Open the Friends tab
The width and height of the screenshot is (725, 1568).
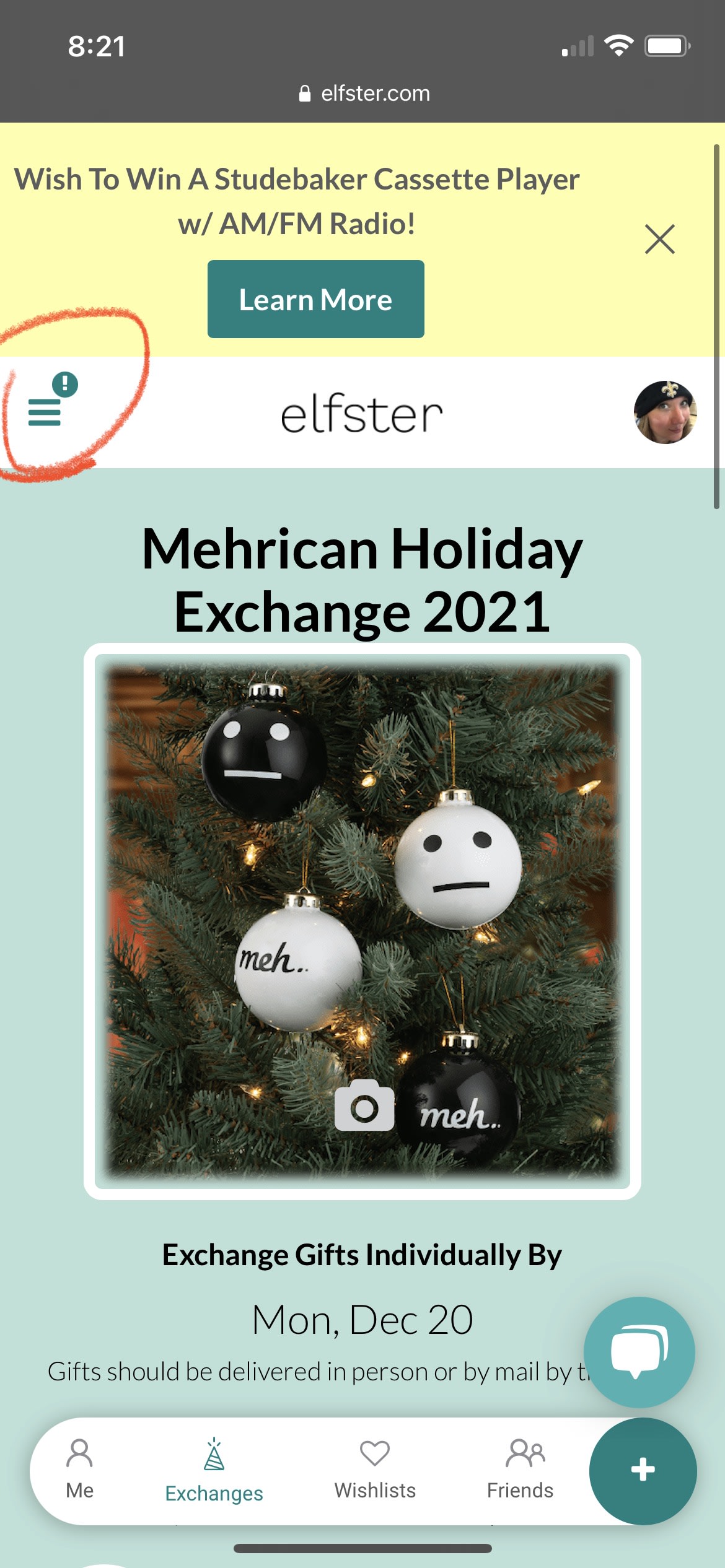point(521,1470)
